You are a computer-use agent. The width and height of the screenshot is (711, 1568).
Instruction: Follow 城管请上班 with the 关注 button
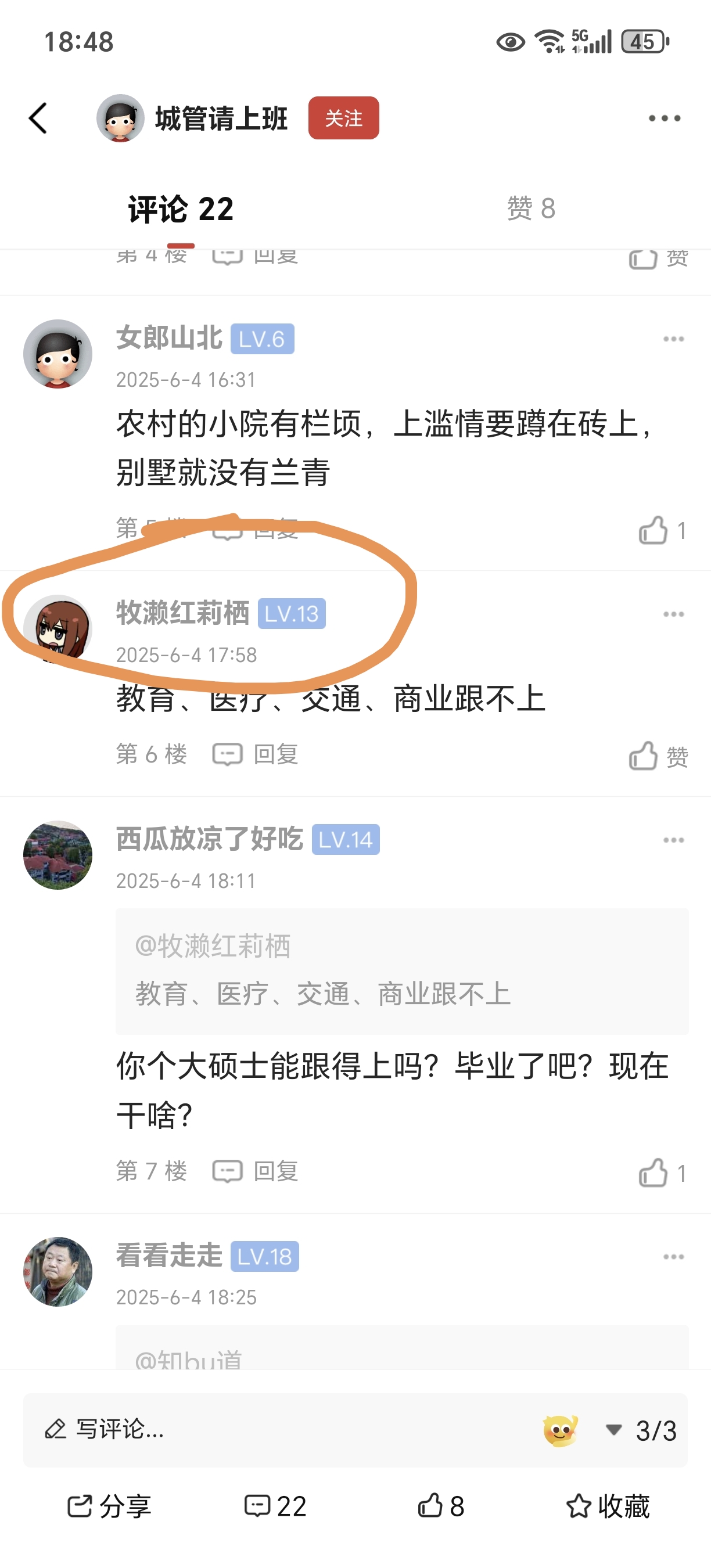point(343,118)
